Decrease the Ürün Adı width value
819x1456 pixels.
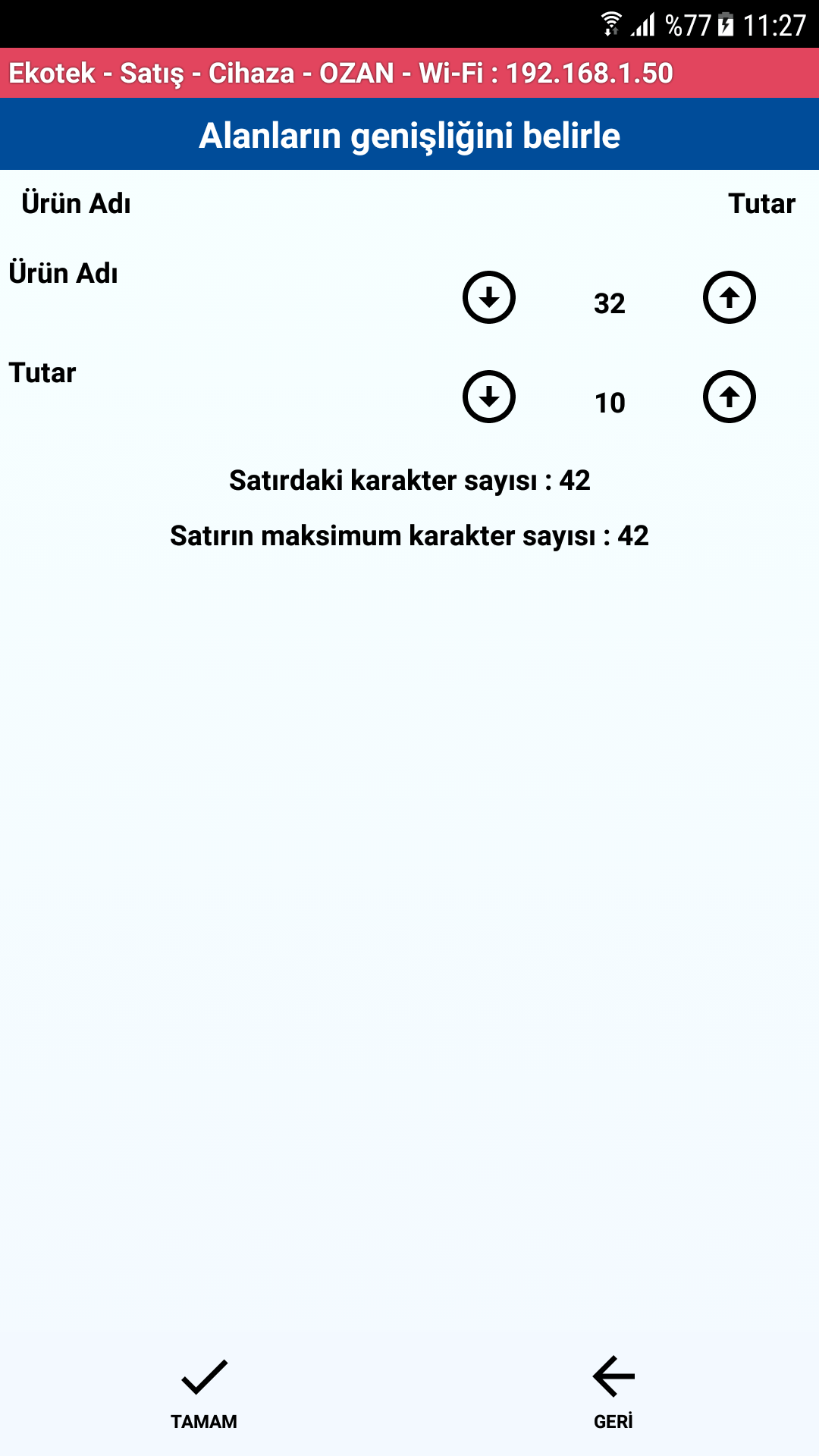coord(489,297)
